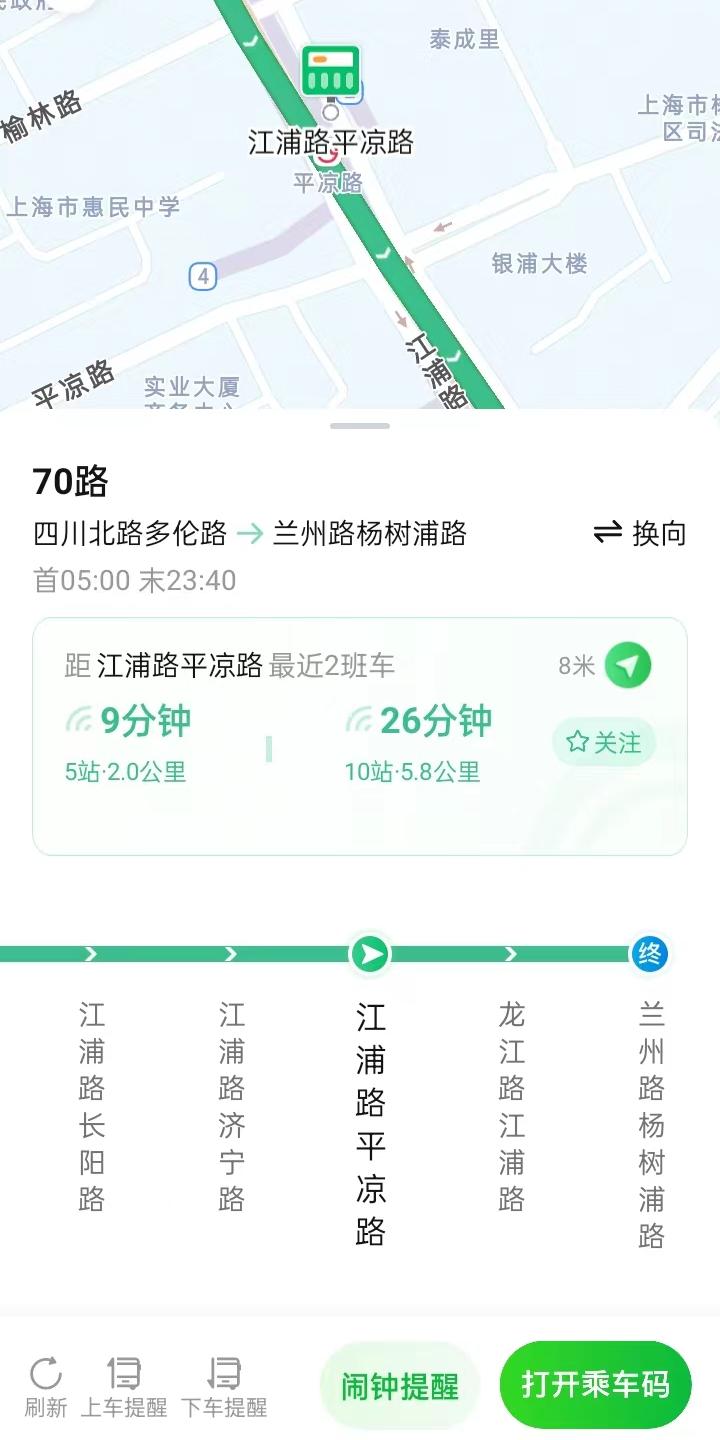This screenshot has height=1440, width=720.
Task: Select 江浦路长阳路 stop on route line
Action: (92, 1105)
